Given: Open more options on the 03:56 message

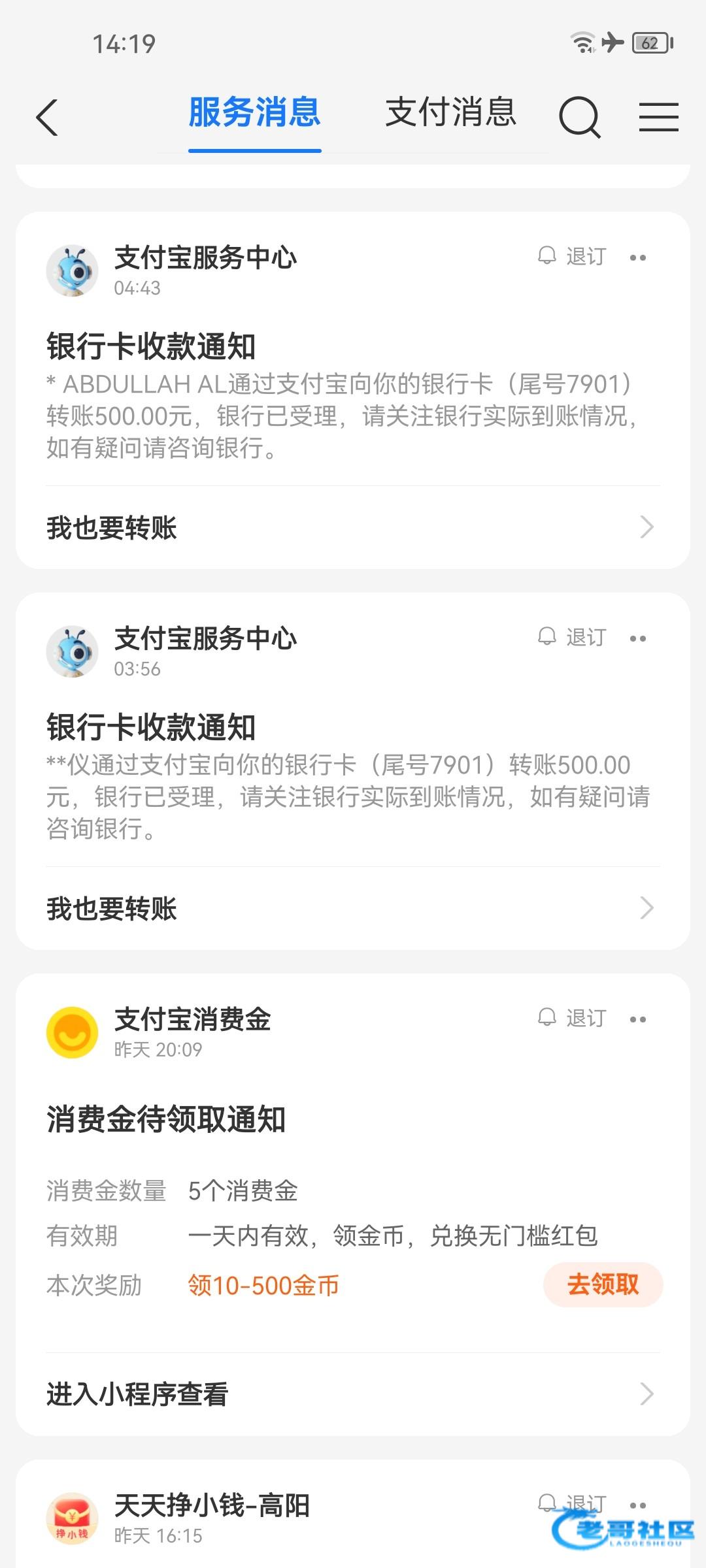Looking at the screenshot, I should [638, 638].
